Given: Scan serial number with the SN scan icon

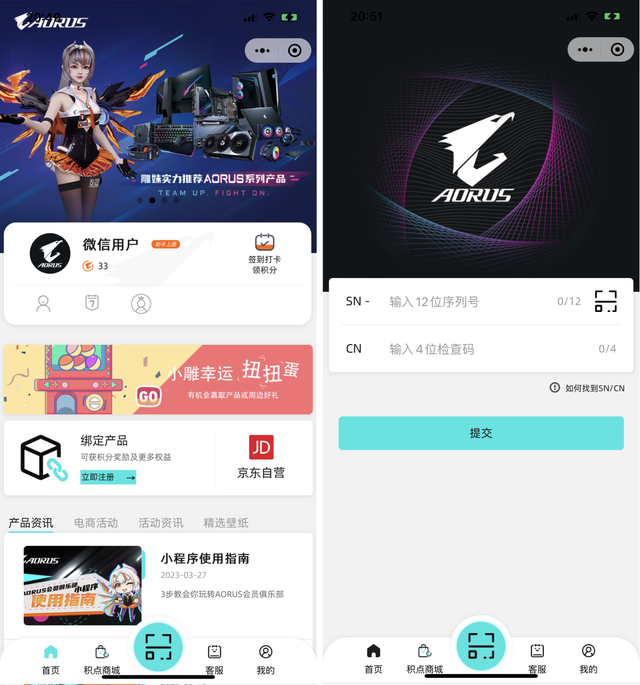Looking at the screenshot, I should (606, 301).
